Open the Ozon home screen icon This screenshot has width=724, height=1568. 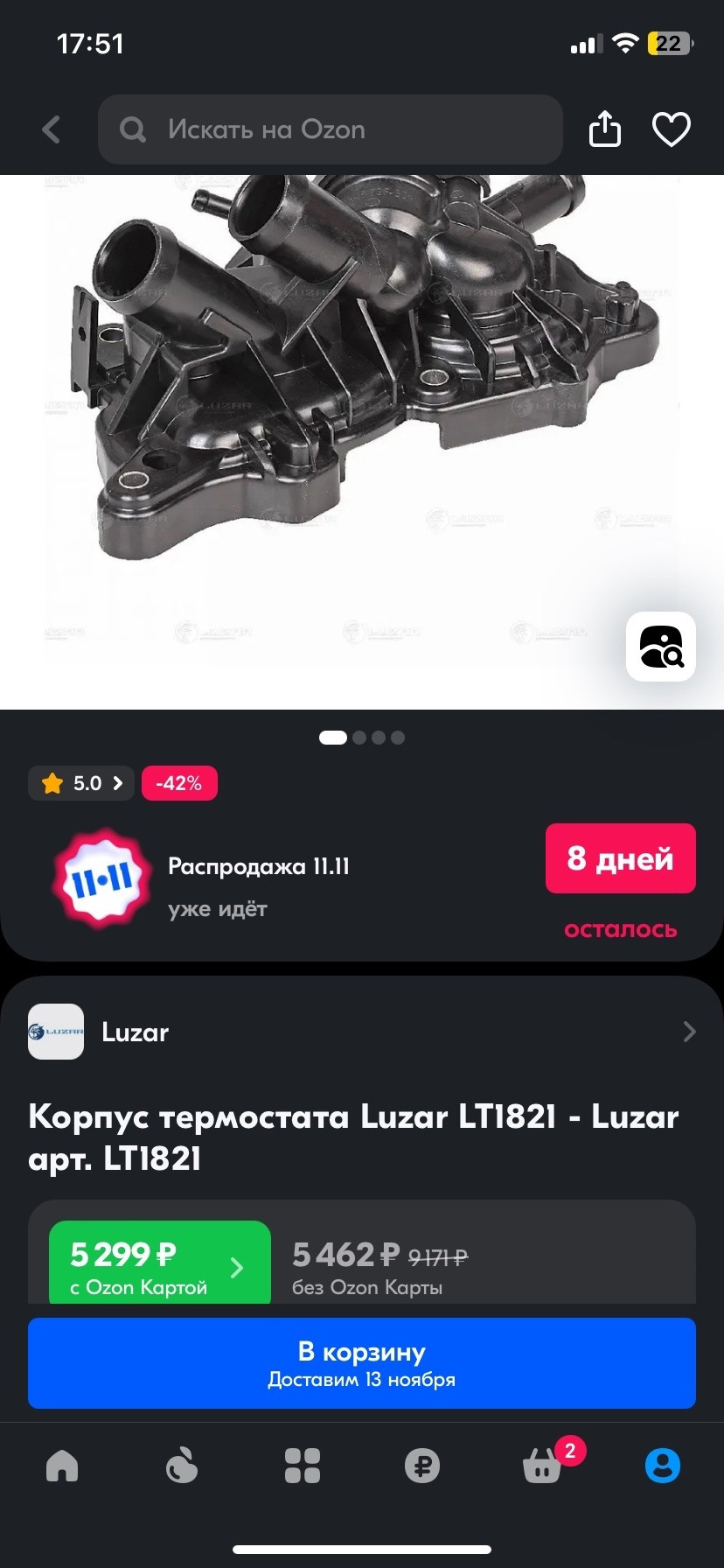coord(60,1467)
